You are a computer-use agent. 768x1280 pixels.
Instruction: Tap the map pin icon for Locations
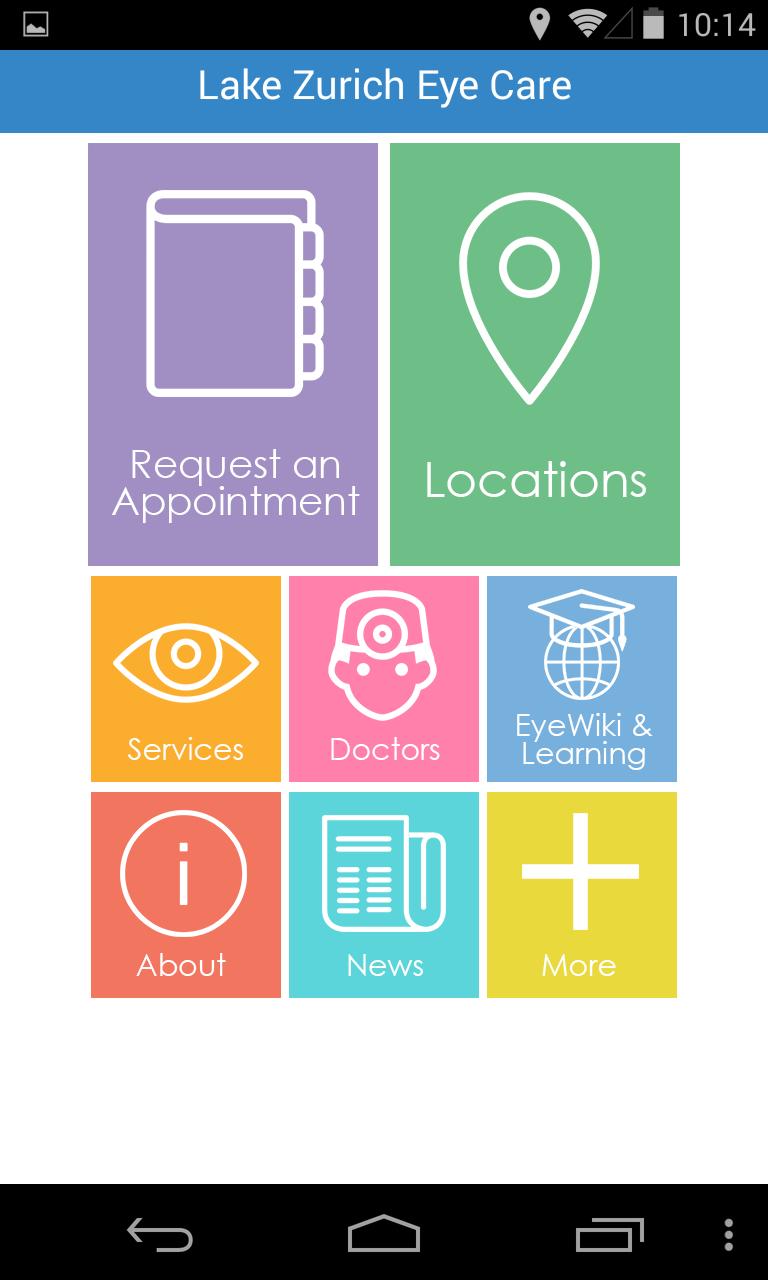pyautogui.click(x=533, y=290)
